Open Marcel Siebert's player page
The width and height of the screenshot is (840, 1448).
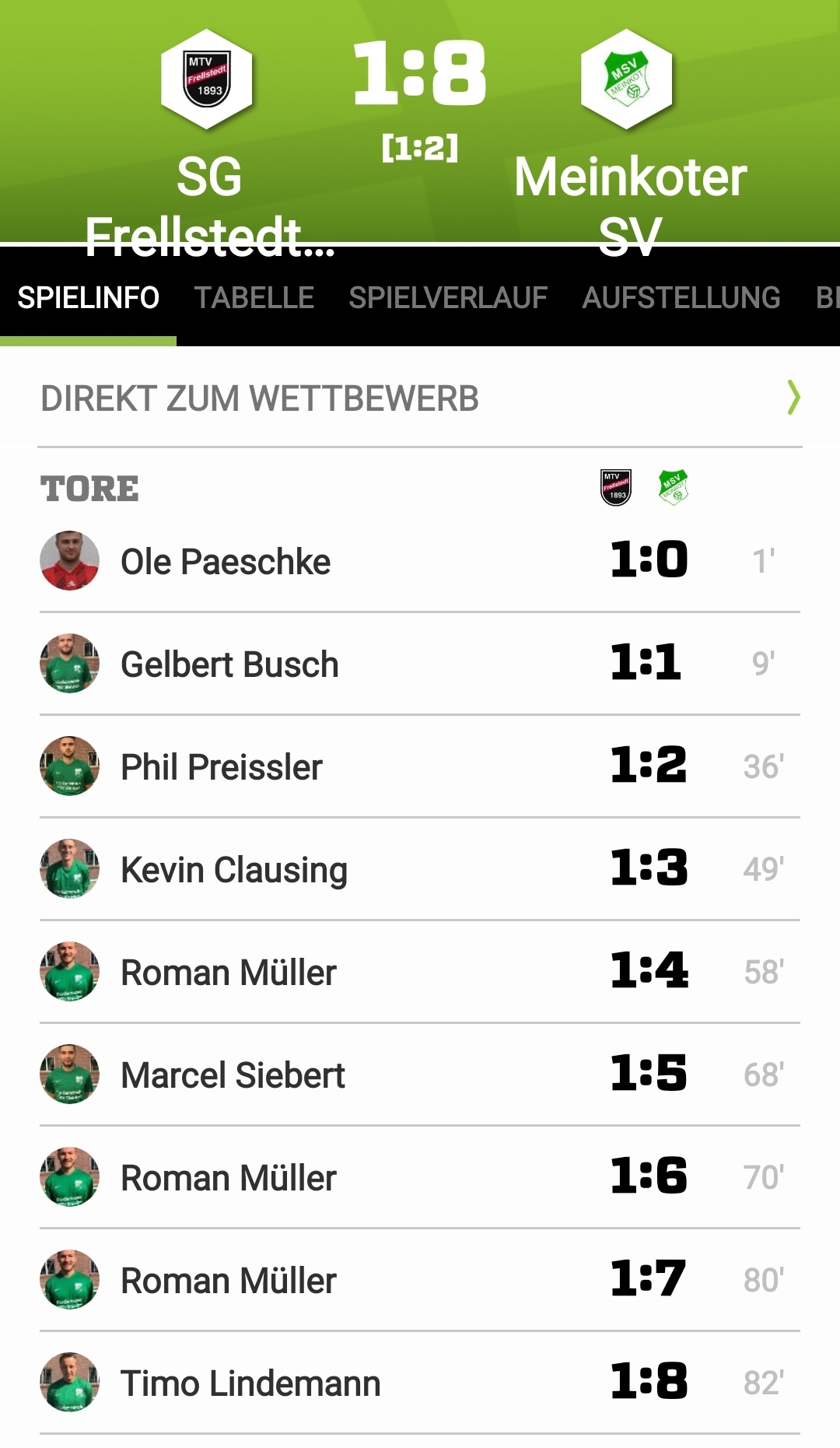click(233, 1075)
